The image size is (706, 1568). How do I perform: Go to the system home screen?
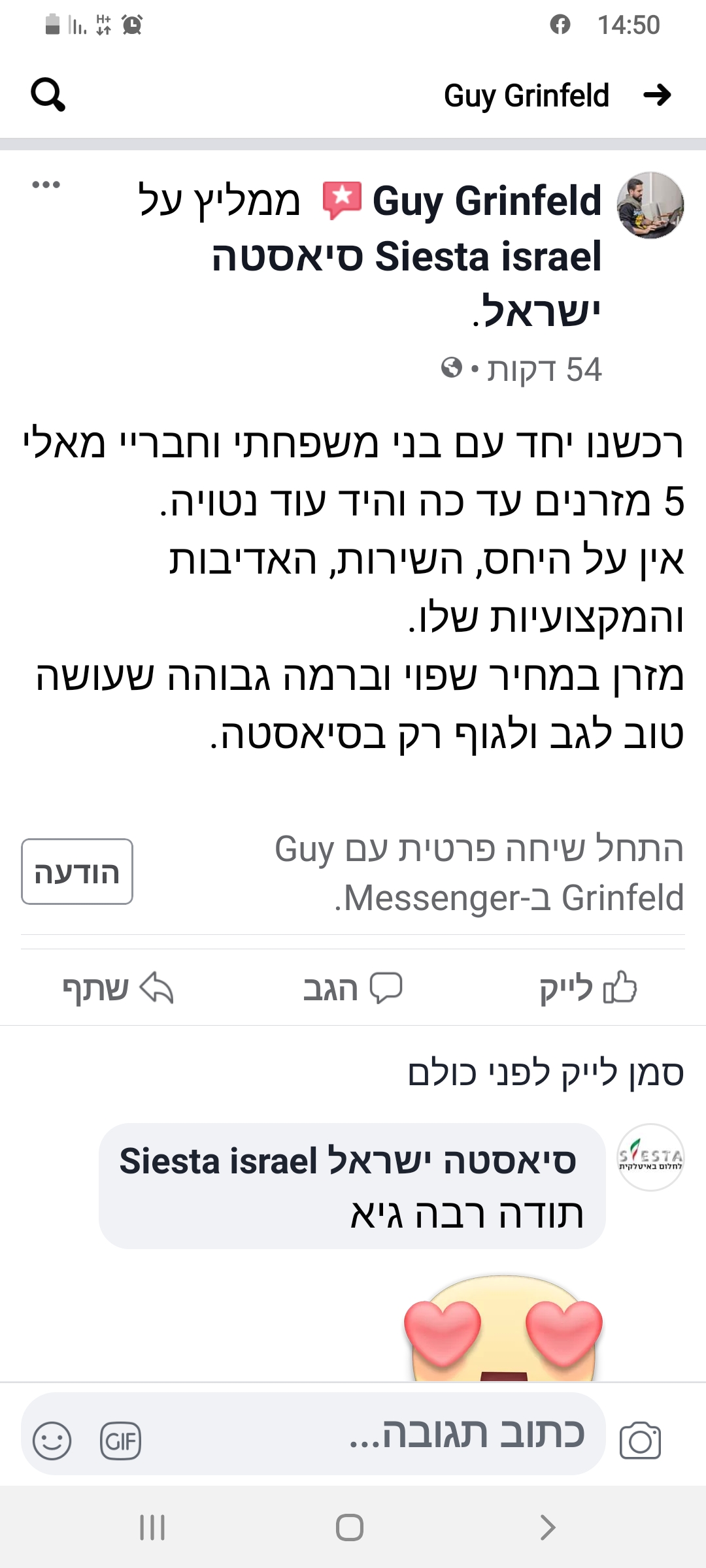[349, 1527]
